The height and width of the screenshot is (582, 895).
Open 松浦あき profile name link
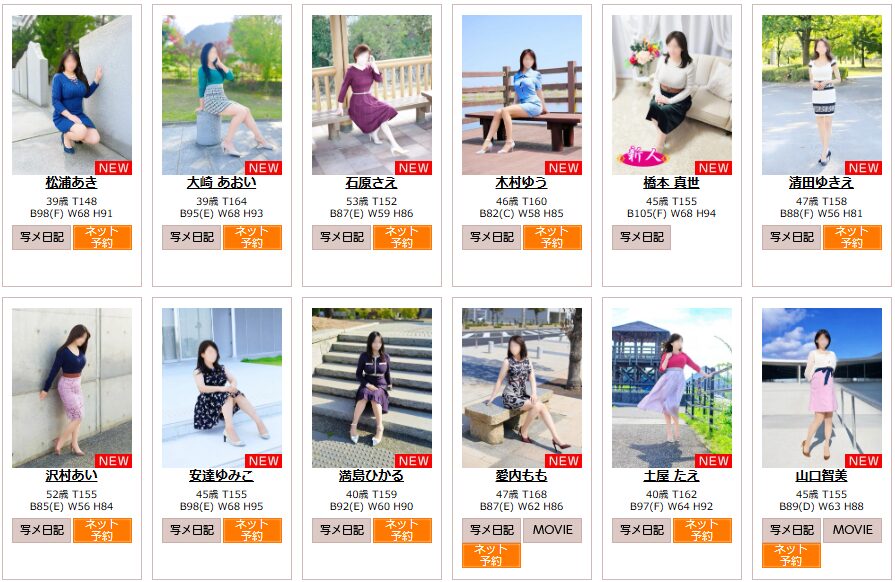click(x=71, y=183)
